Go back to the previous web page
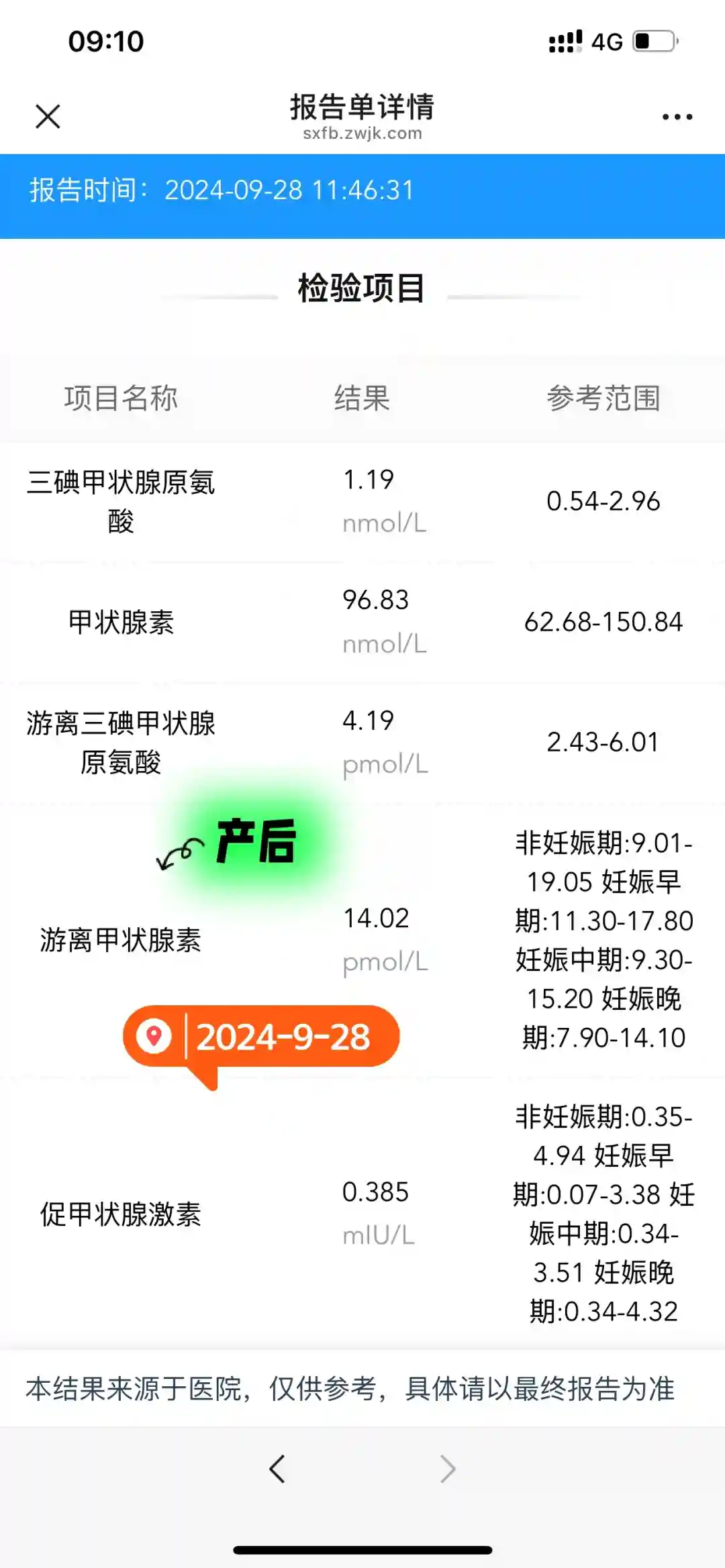725x1568 pixels. click(x=277, y=1469)
